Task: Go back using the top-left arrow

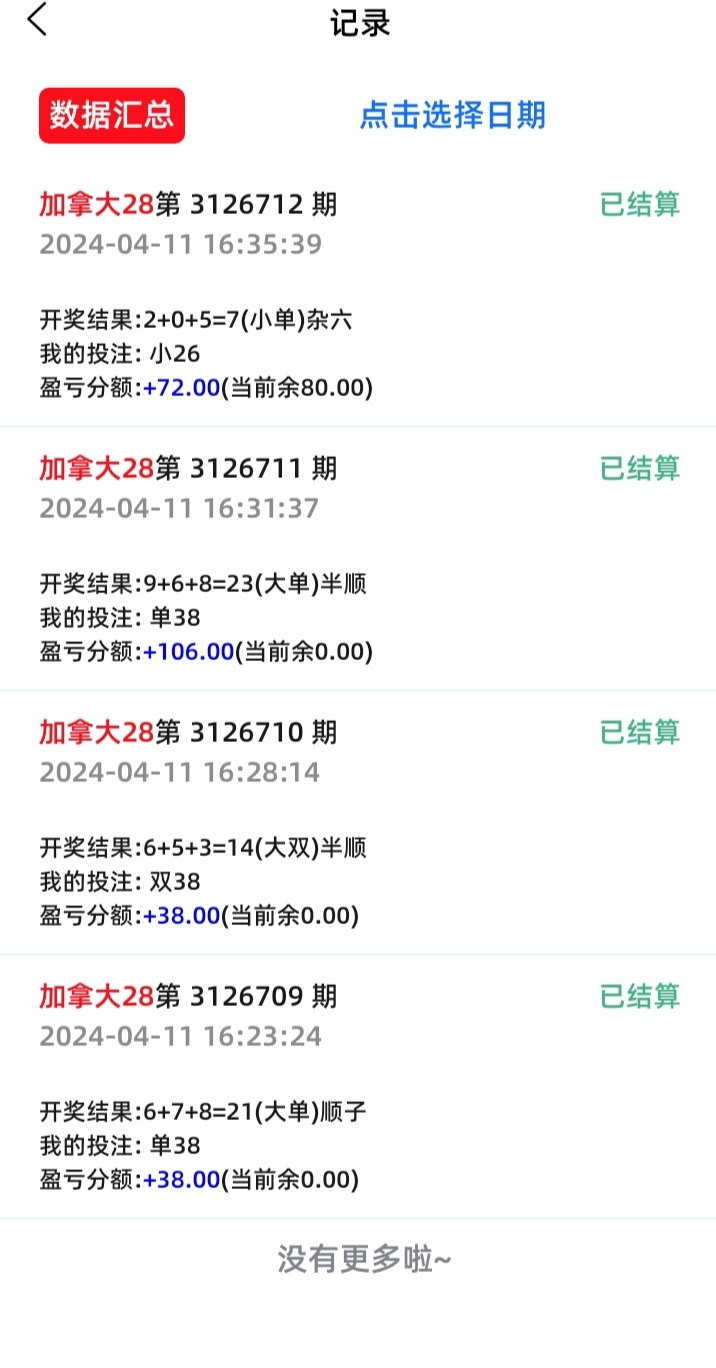Action: click(x=37, y=20)
